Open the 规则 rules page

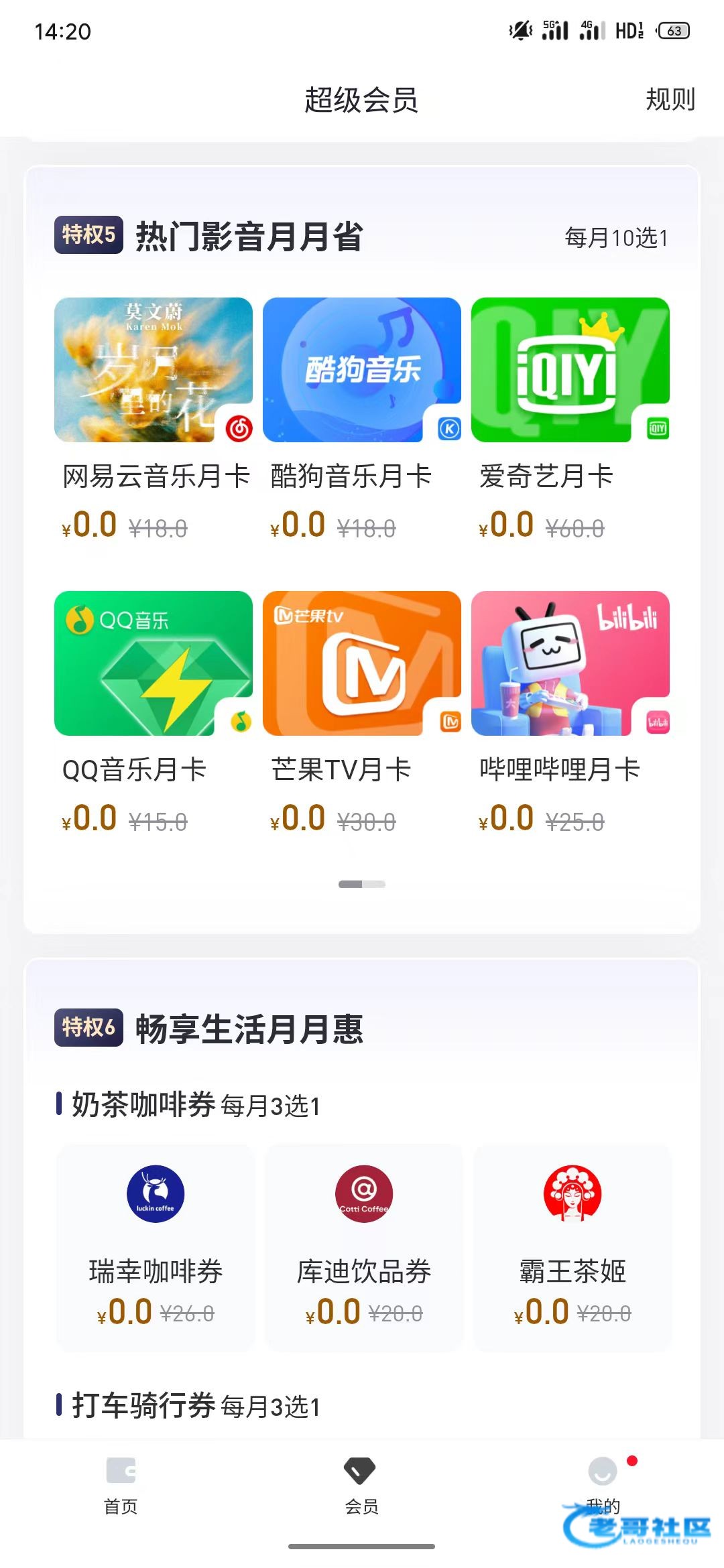[670, 100]
